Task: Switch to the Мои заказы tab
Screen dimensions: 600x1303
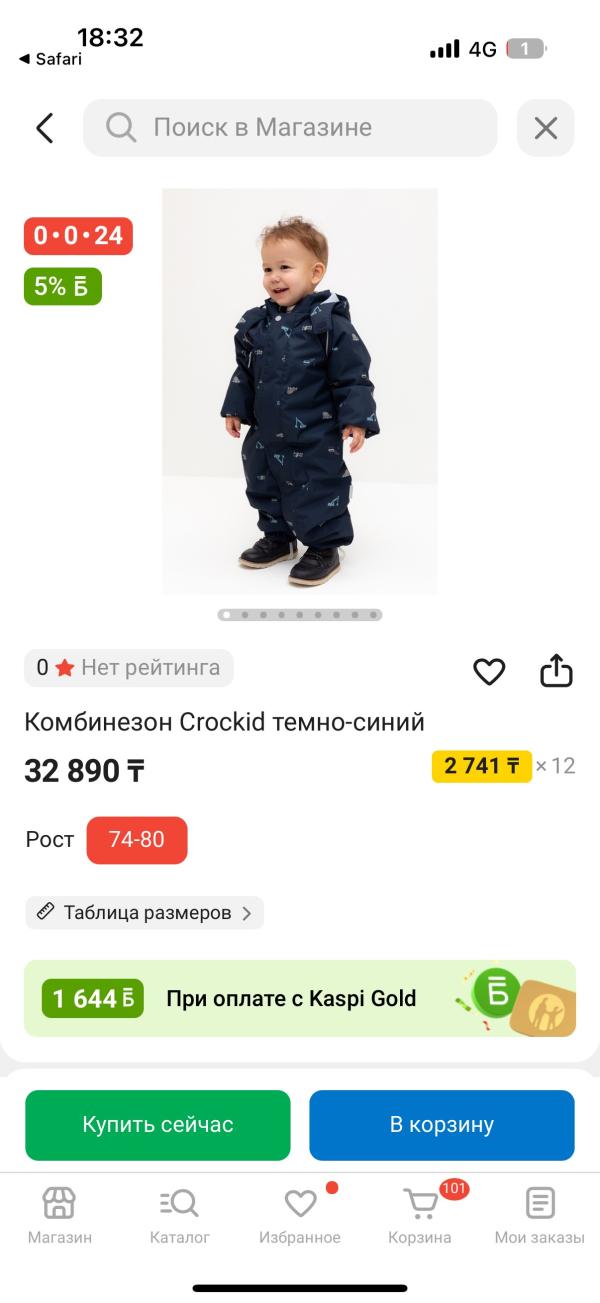Action: tap(540, 1215)
